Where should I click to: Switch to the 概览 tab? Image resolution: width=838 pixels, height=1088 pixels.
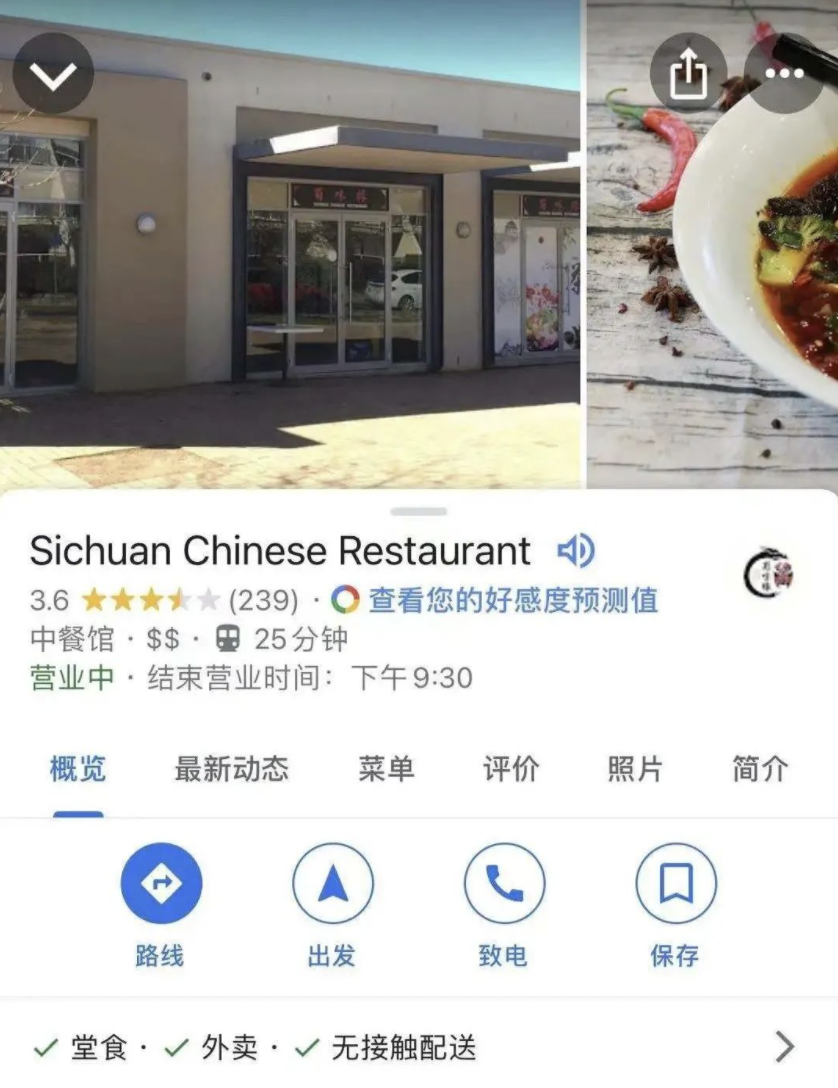(x=78, y=769)
